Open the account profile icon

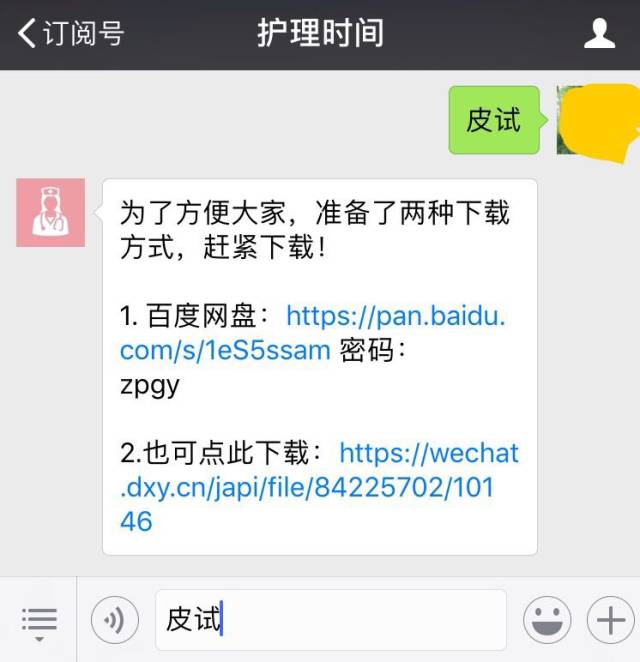pos(599,34)
